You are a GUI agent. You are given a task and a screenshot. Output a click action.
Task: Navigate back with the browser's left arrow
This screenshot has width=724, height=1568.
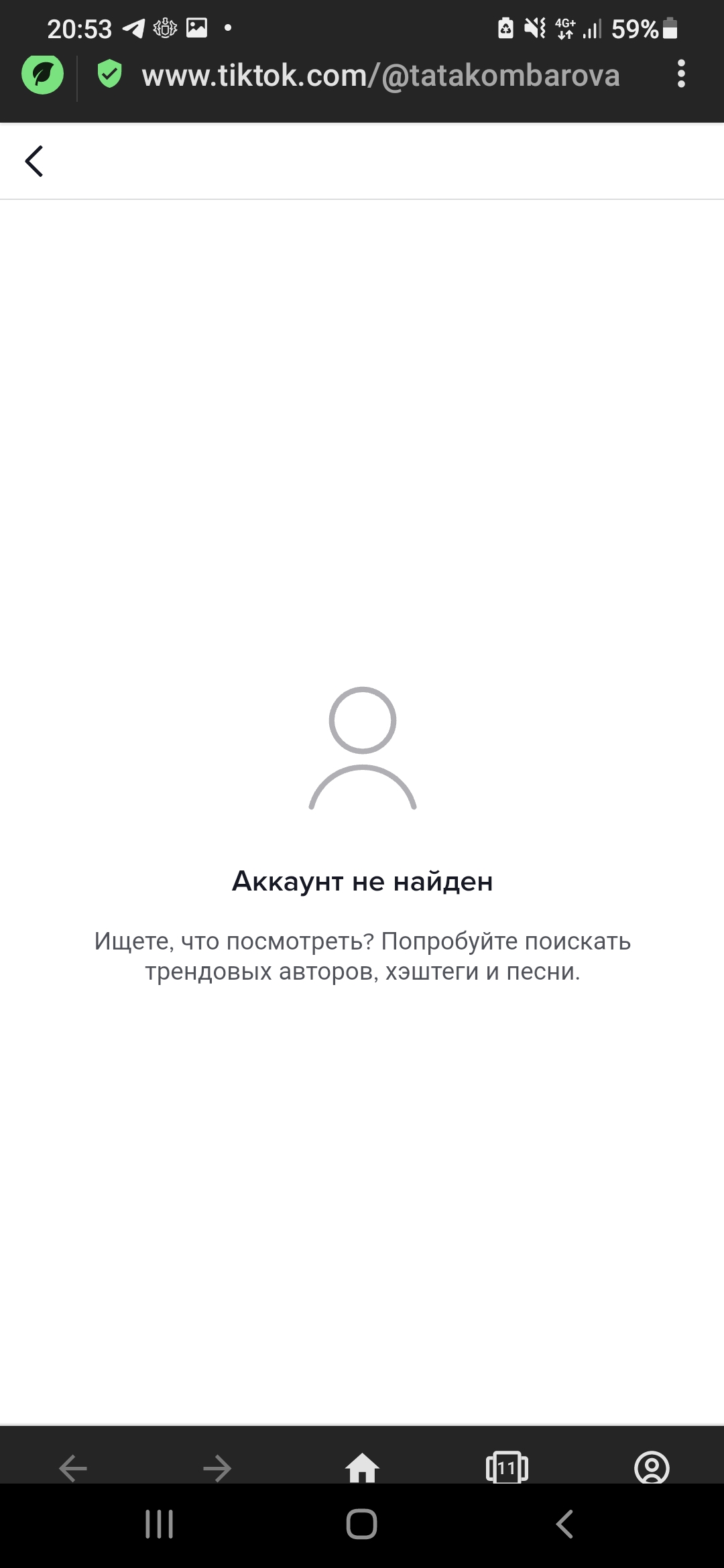click(x=72, y=1469)
